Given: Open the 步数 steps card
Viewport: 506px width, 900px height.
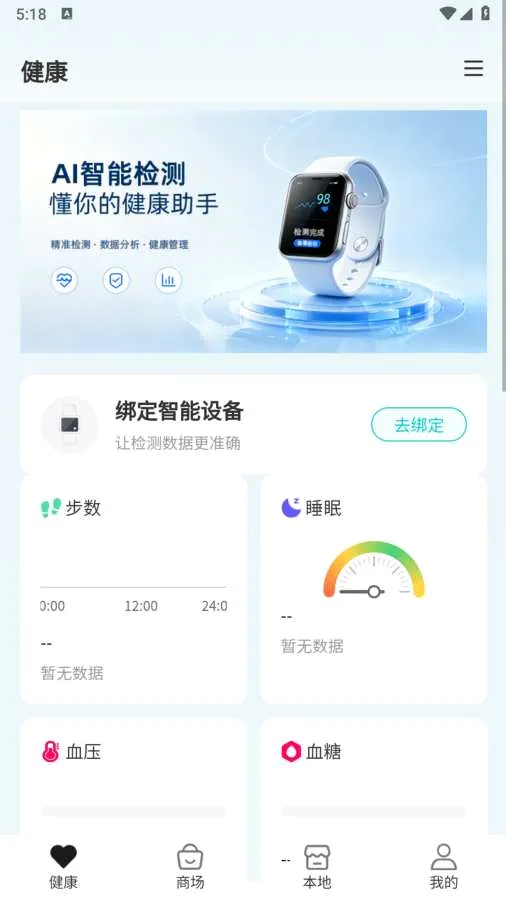Looking at the screenshot, I should pos(134,589).
